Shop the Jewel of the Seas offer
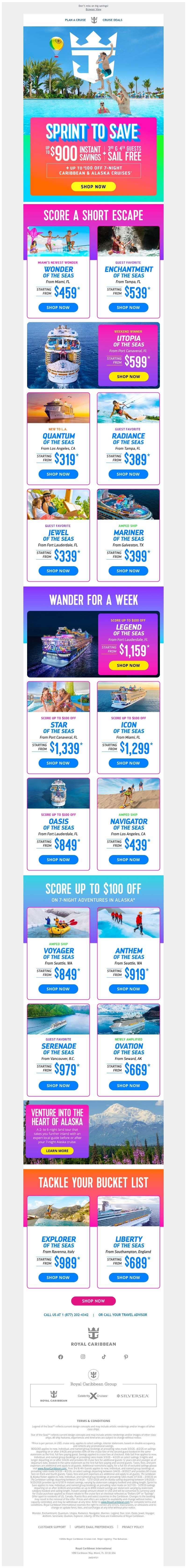 coord(58,571)
